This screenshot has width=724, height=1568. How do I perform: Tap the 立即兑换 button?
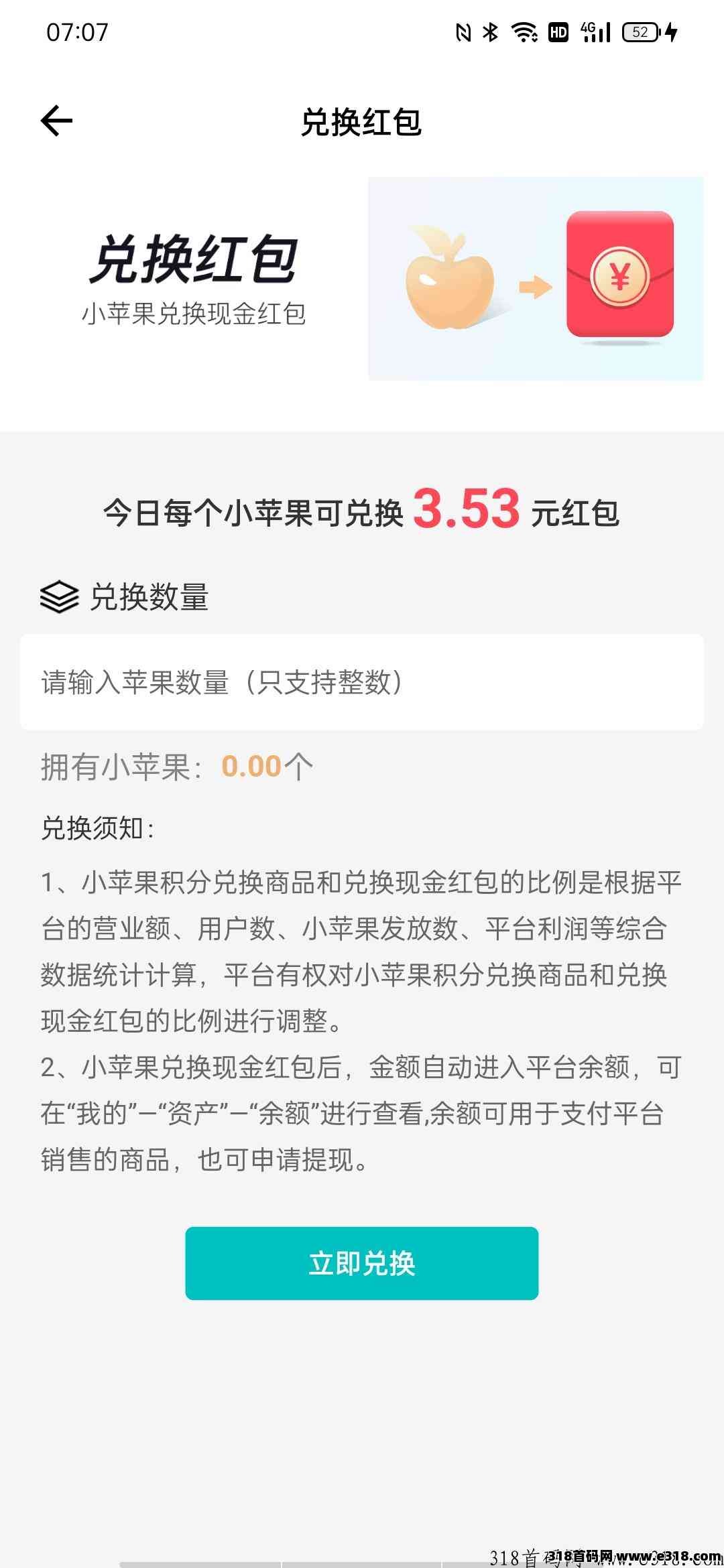point(362,1263)
